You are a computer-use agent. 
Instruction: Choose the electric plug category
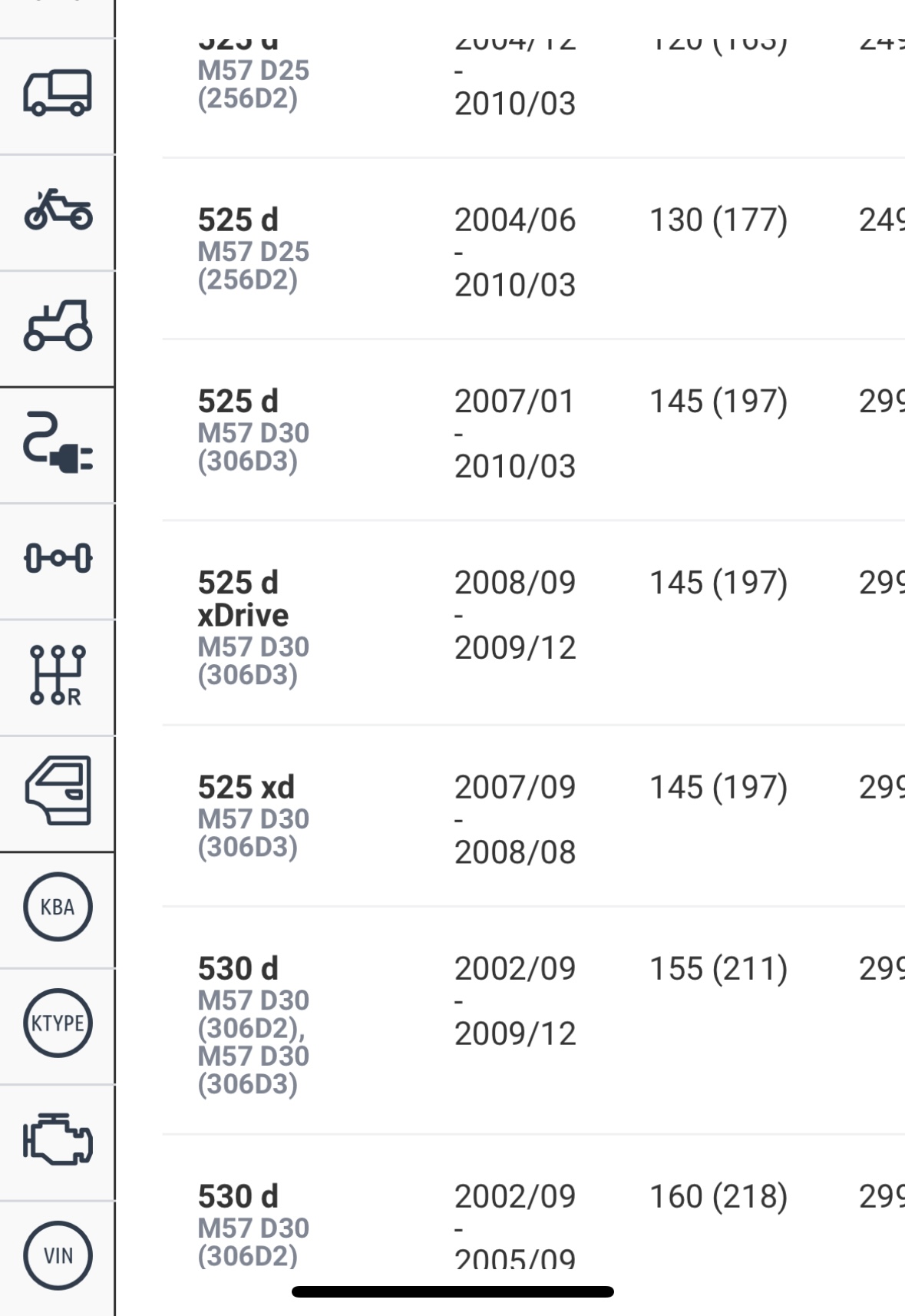[58, 443]
